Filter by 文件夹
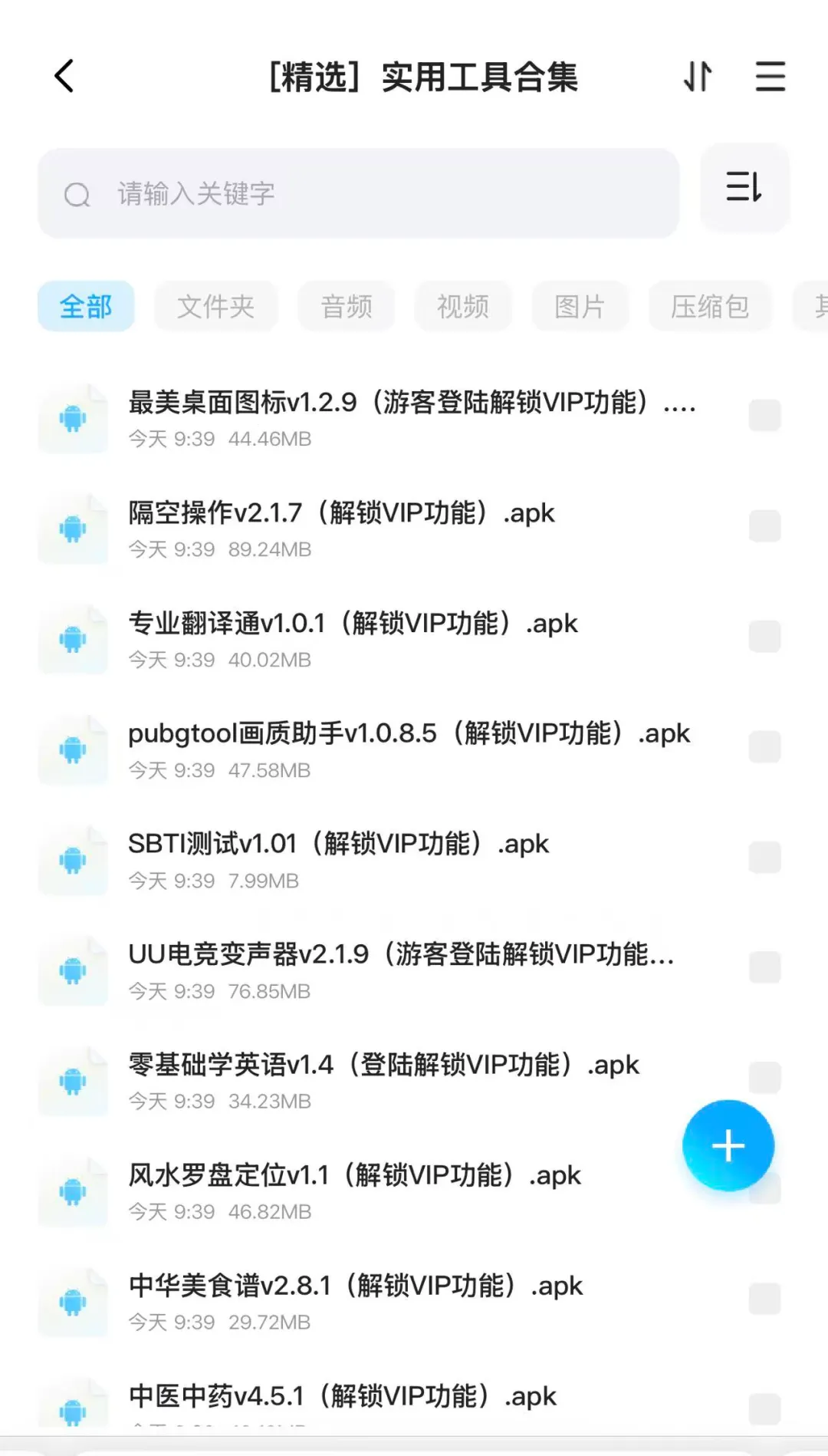The height and width of the screenshot is (1456, 828). [215, 307]
